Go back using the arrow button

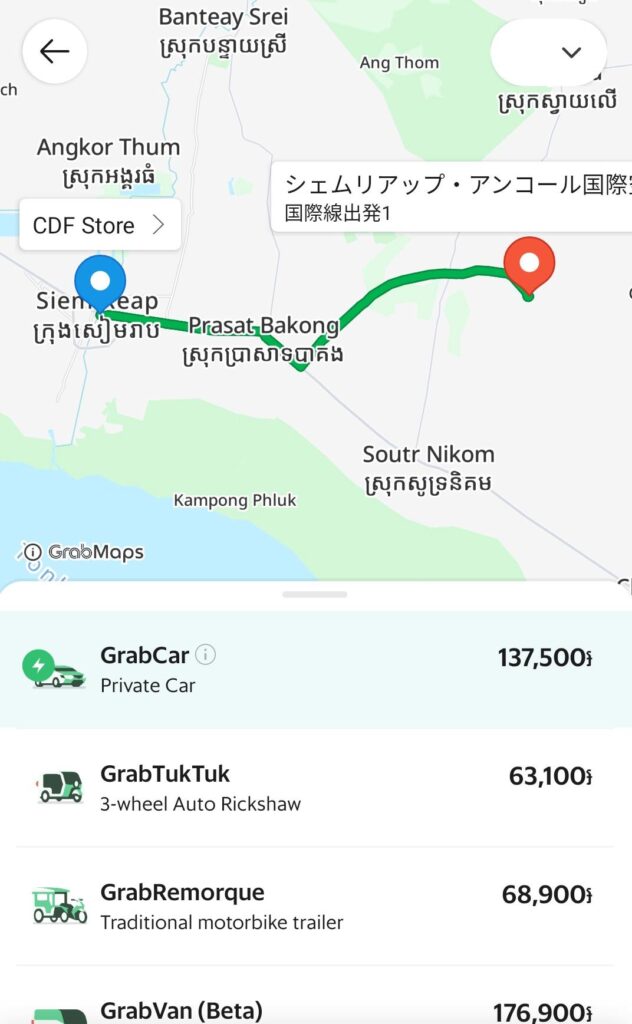pos(54,51)
